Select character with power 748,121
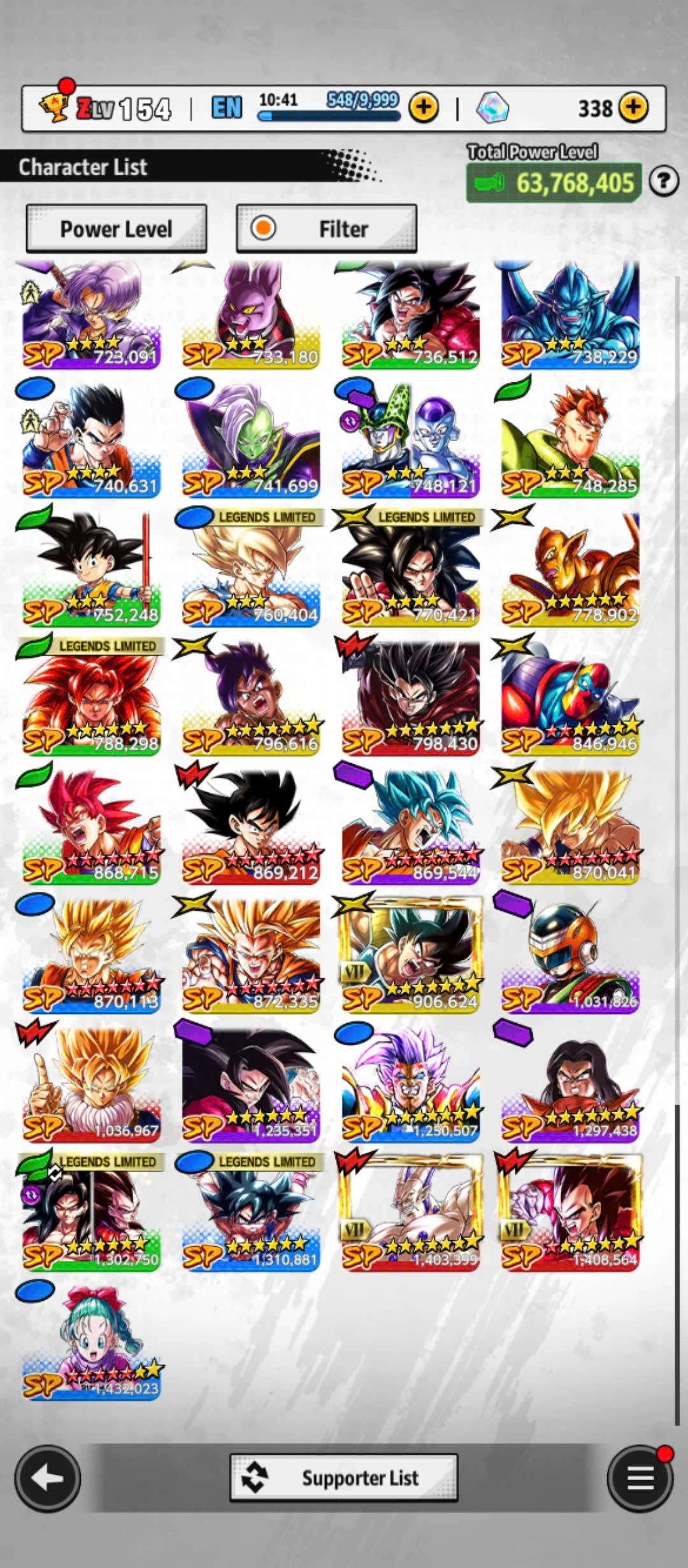 point(410,439)
